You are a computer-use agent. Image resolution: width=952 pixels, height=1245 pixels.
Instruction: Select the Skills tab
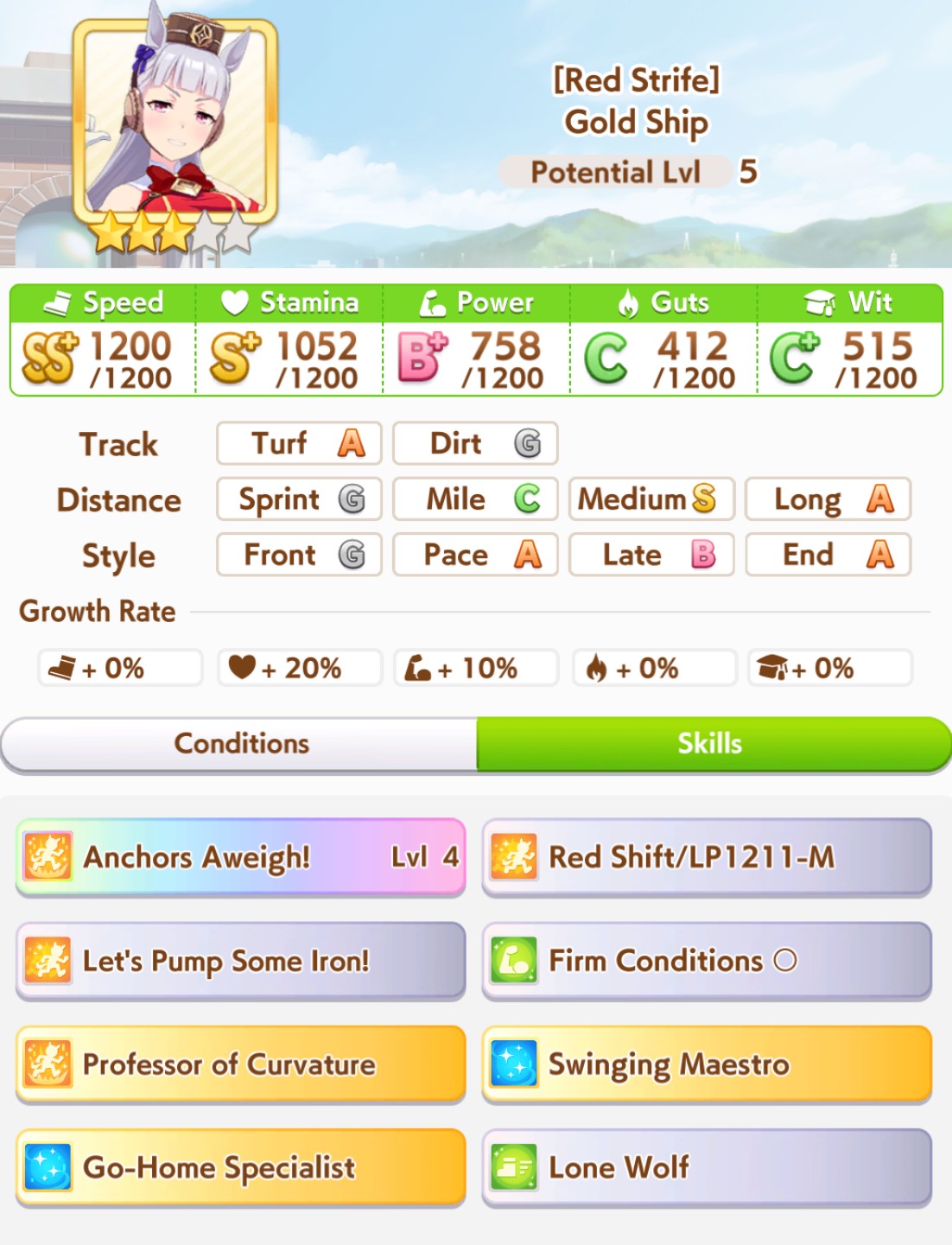tap(711, 744)
